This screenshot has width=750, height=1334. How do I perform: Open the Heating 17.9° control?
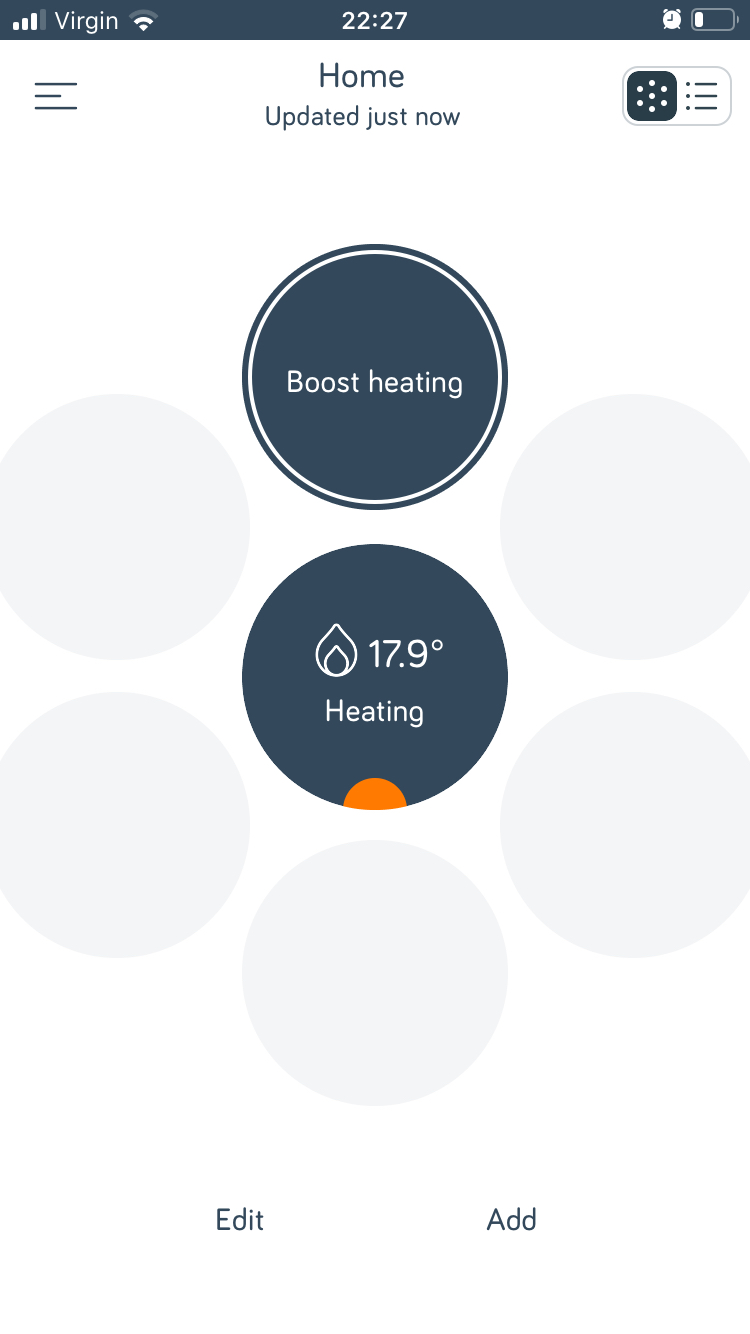375,677
